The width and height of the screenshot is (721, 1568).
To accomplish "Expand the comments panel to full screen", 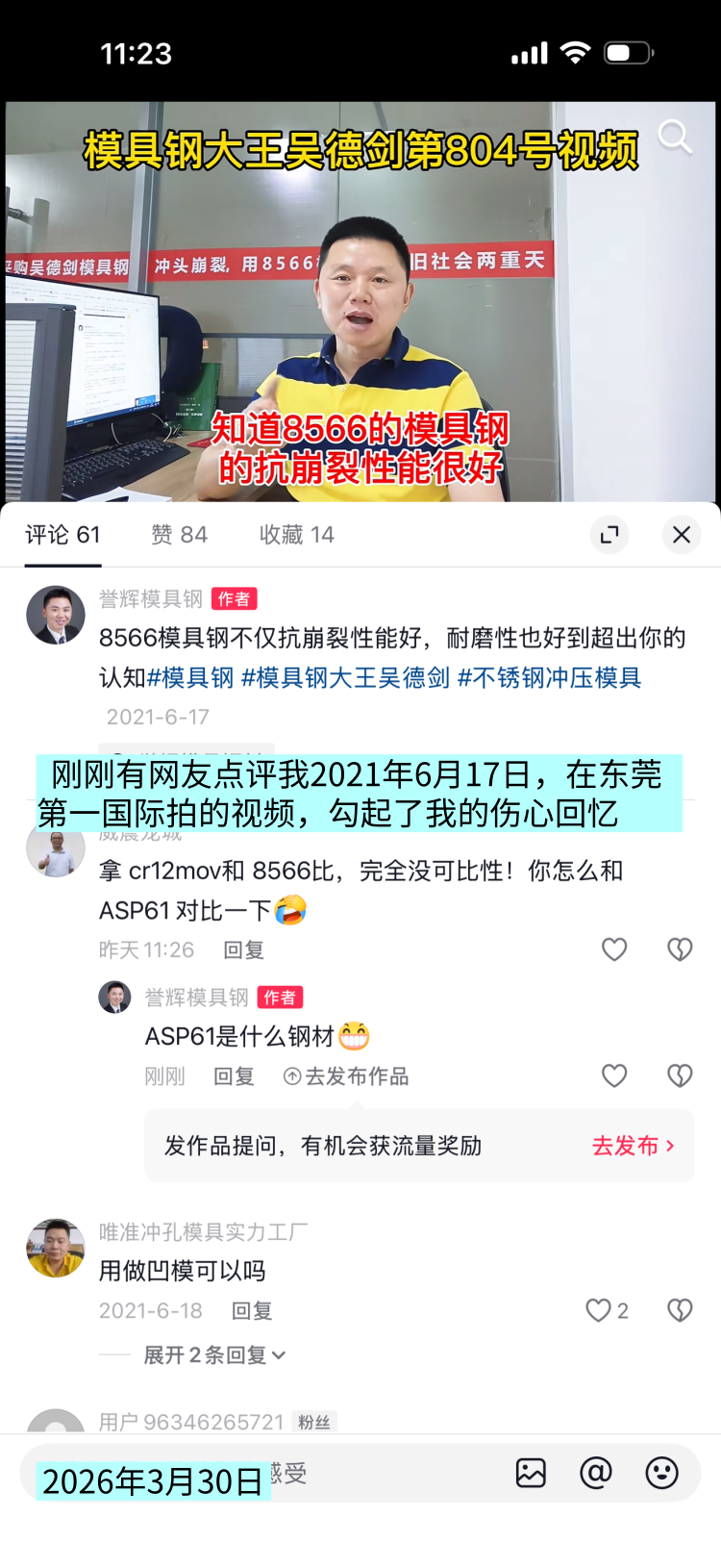I will (609, 535).
